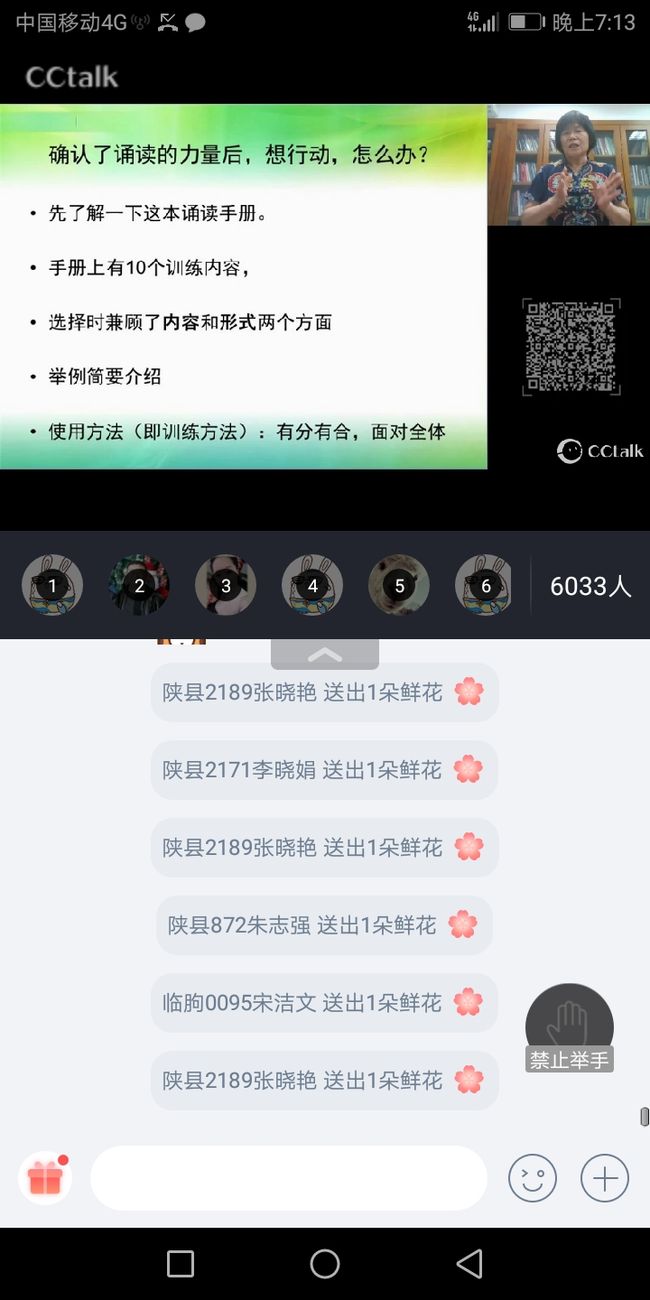Expand the panel with the up chevron
This screenshot has height=1300, width=650.
325,655
